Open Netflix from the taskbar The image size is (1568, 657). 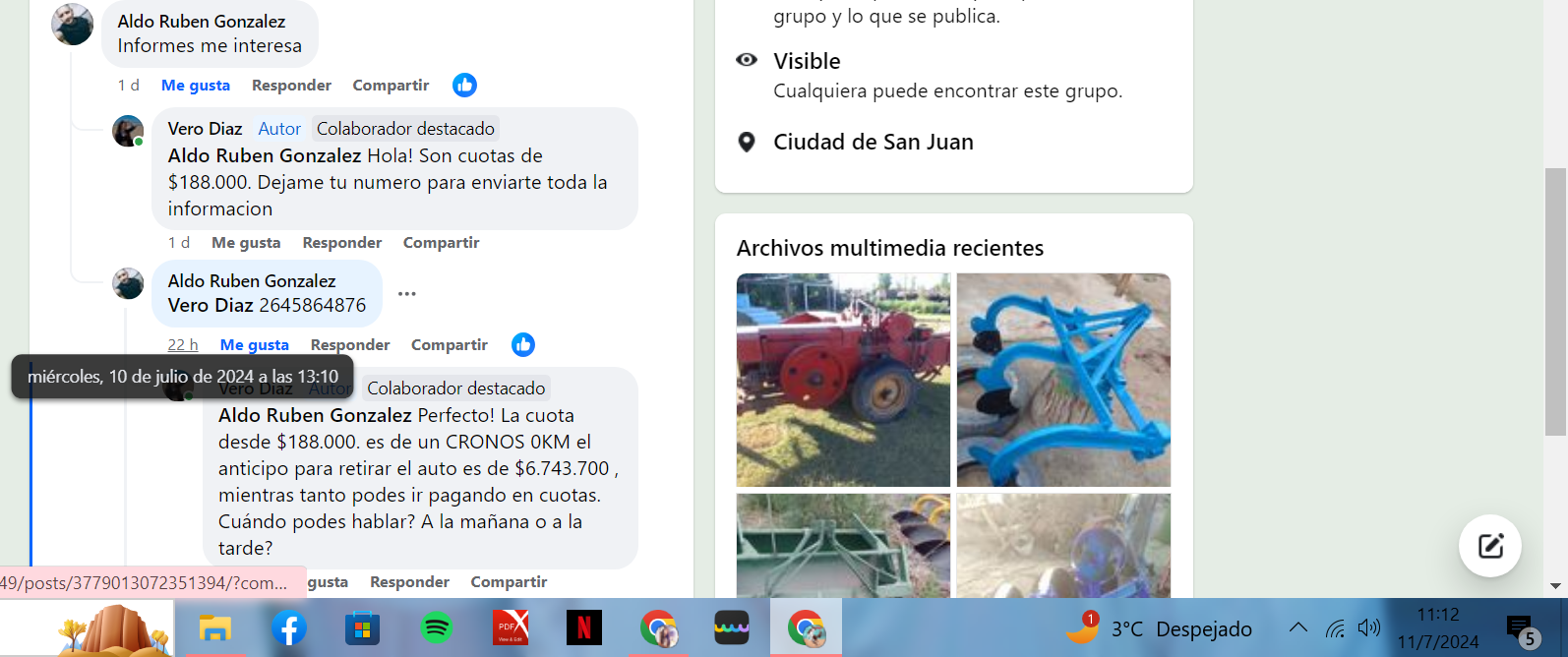pos(583,627)
